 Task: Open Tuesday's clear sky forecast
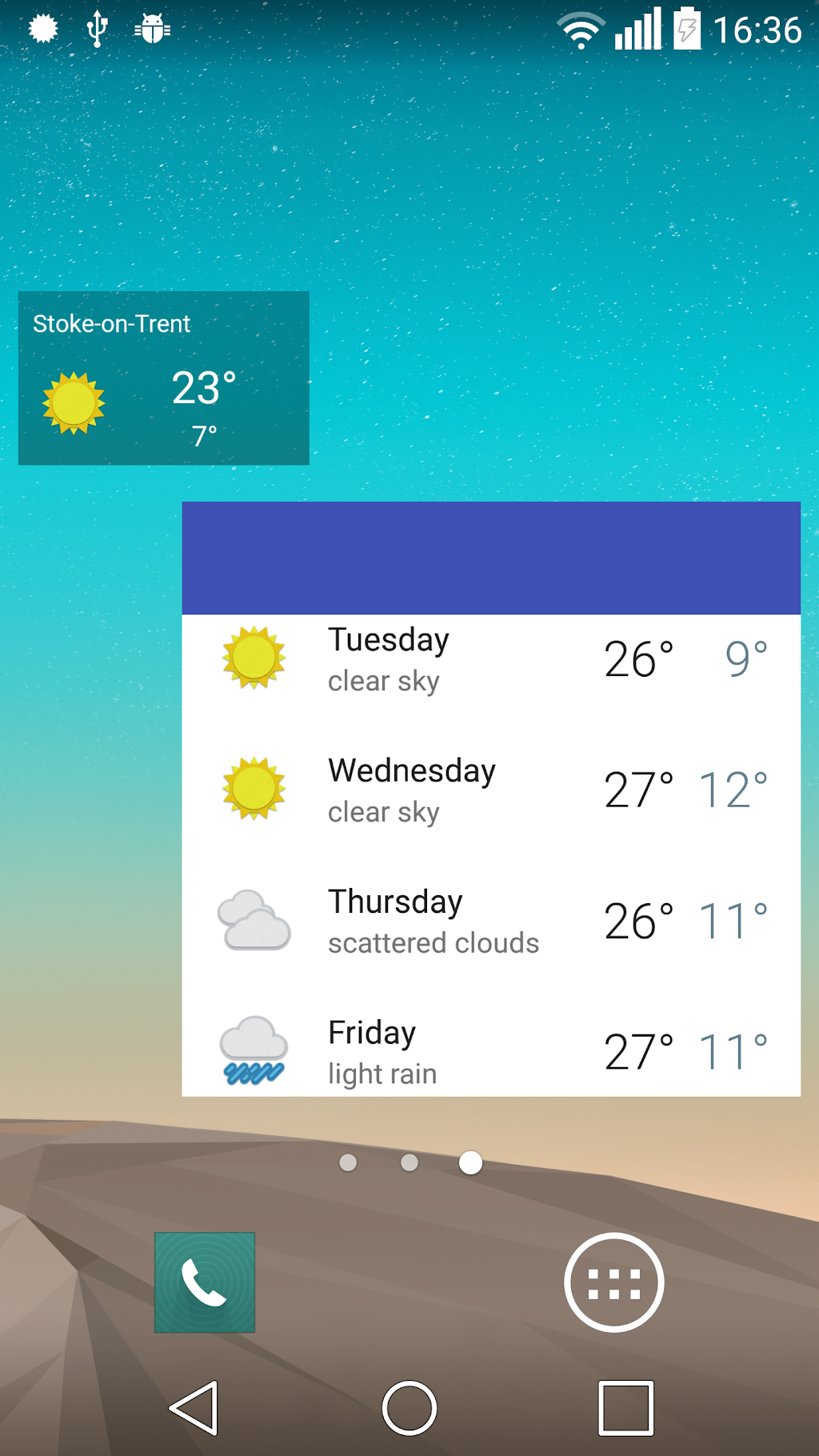pyautogui.click(x=491, y=660)
